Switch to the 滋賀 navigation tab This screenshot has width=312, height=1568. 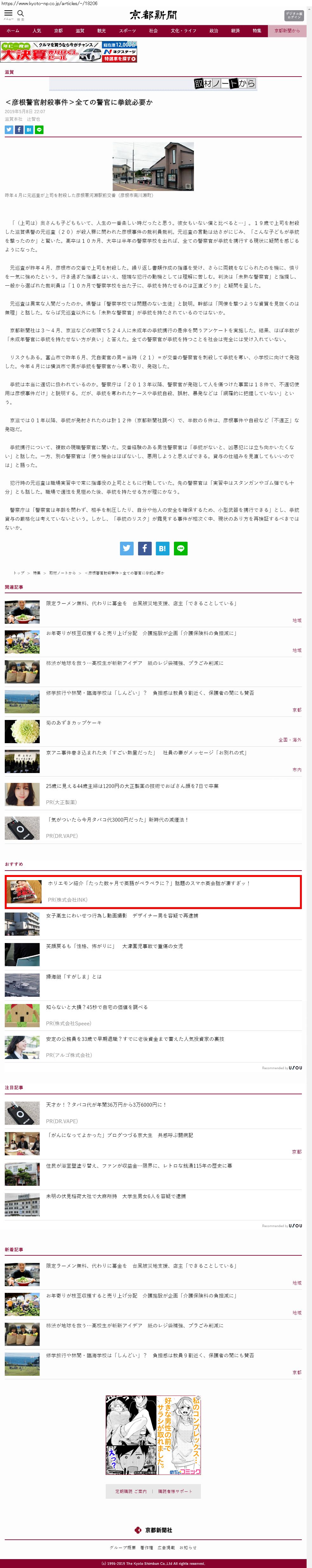coord(80,31)
